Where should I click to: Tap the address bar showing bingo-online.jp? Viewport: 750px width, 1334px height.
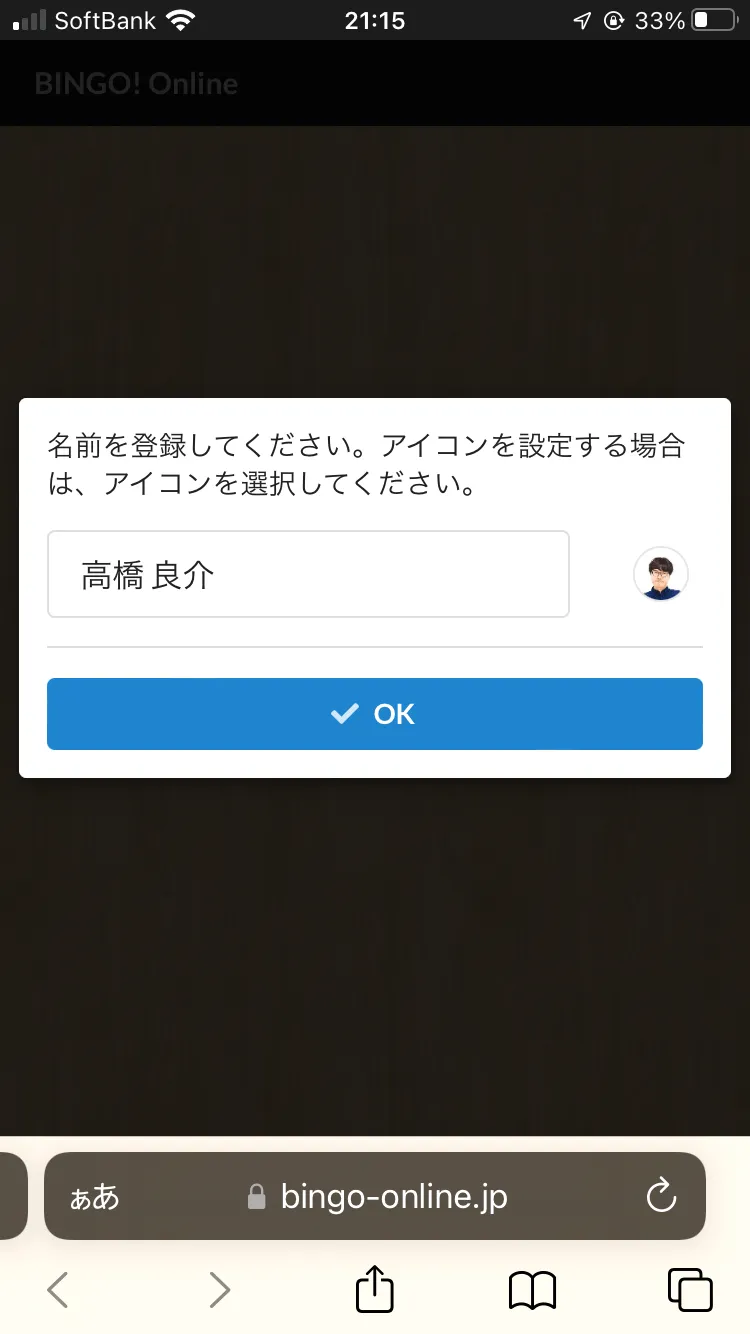click(394, 1196)
